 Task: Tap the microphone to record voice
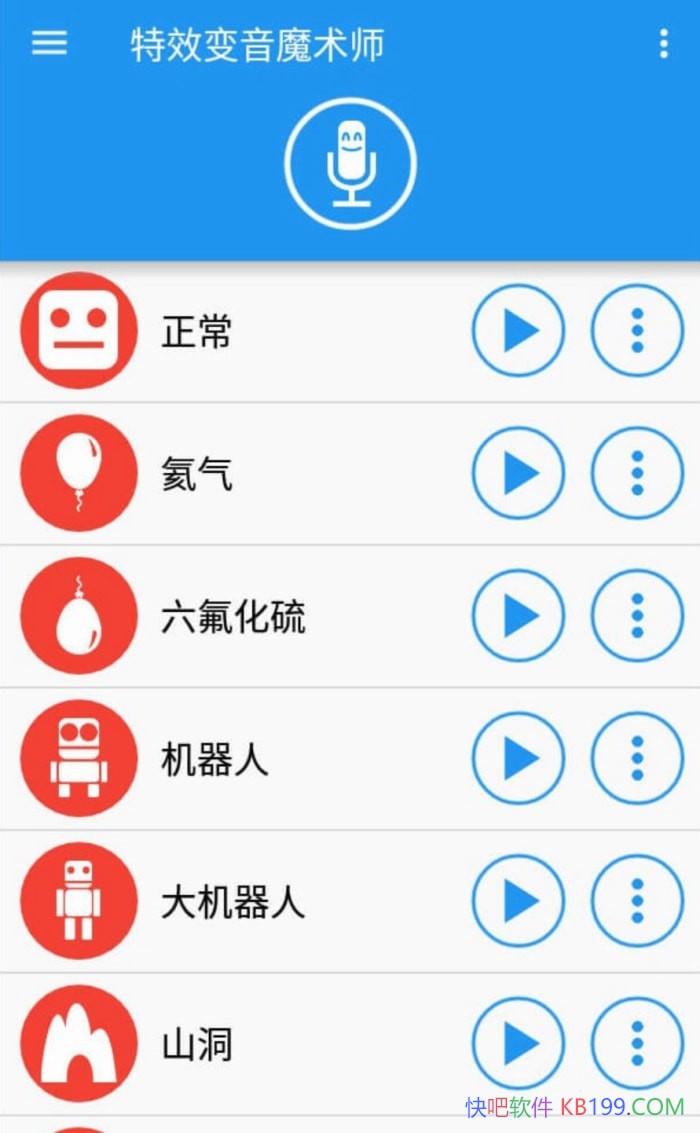pyautogui.click(x=350, y=164)
